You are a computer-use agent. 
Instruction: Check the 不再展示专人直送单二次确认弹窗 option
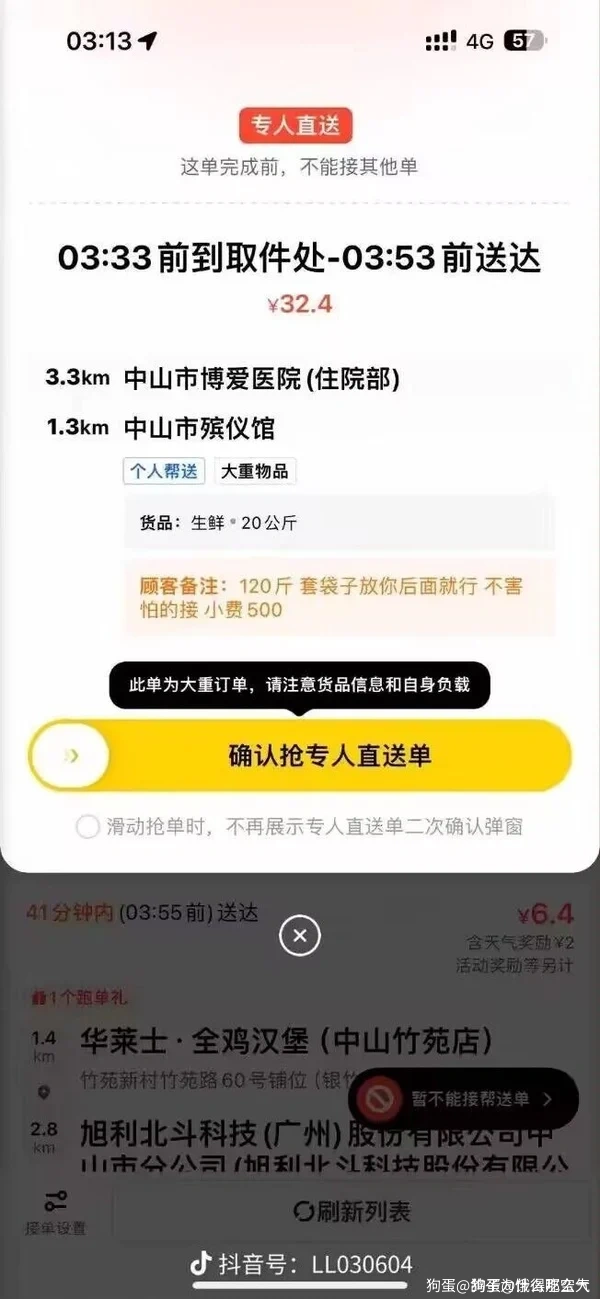click(89, 827)
